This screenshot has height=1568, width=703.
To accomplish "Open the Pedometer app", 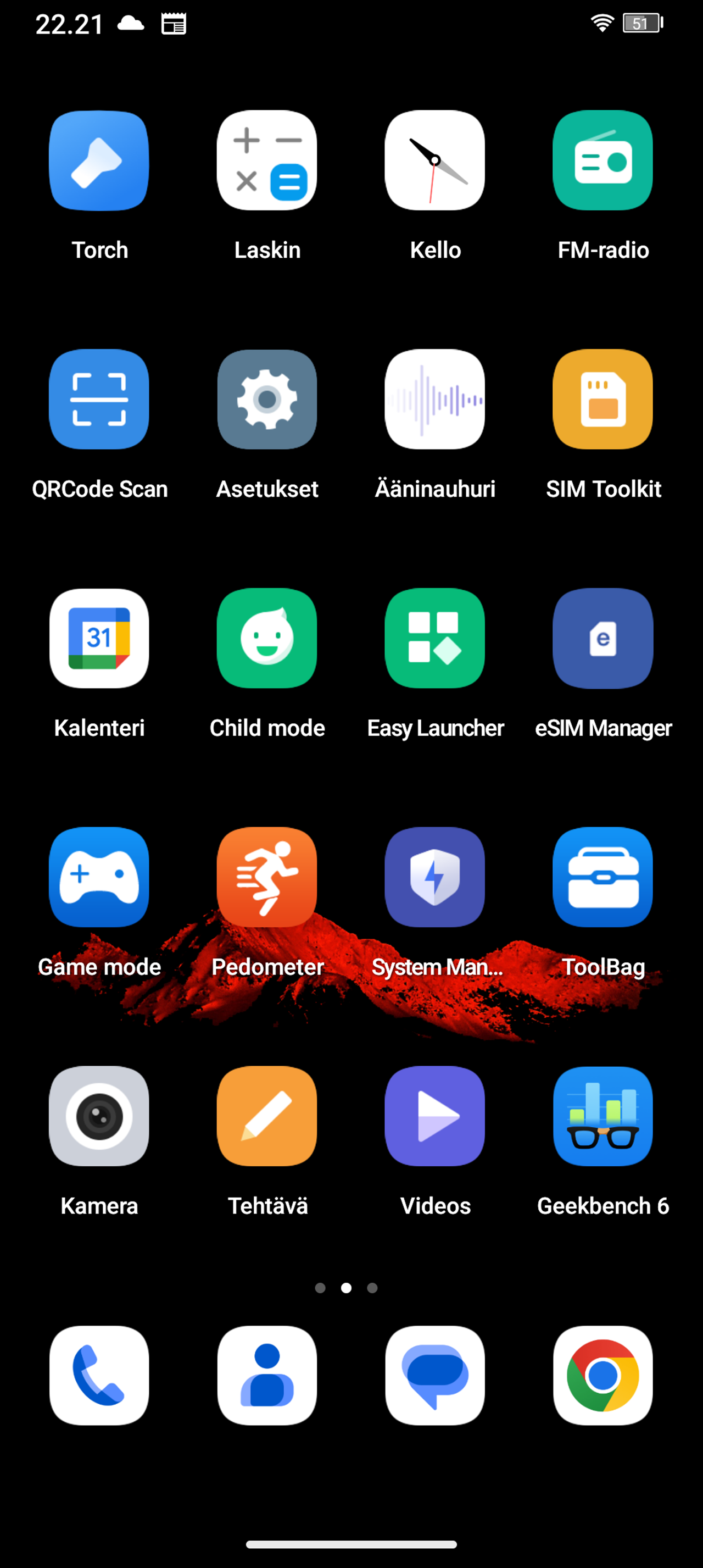I will tap(267, 877).
